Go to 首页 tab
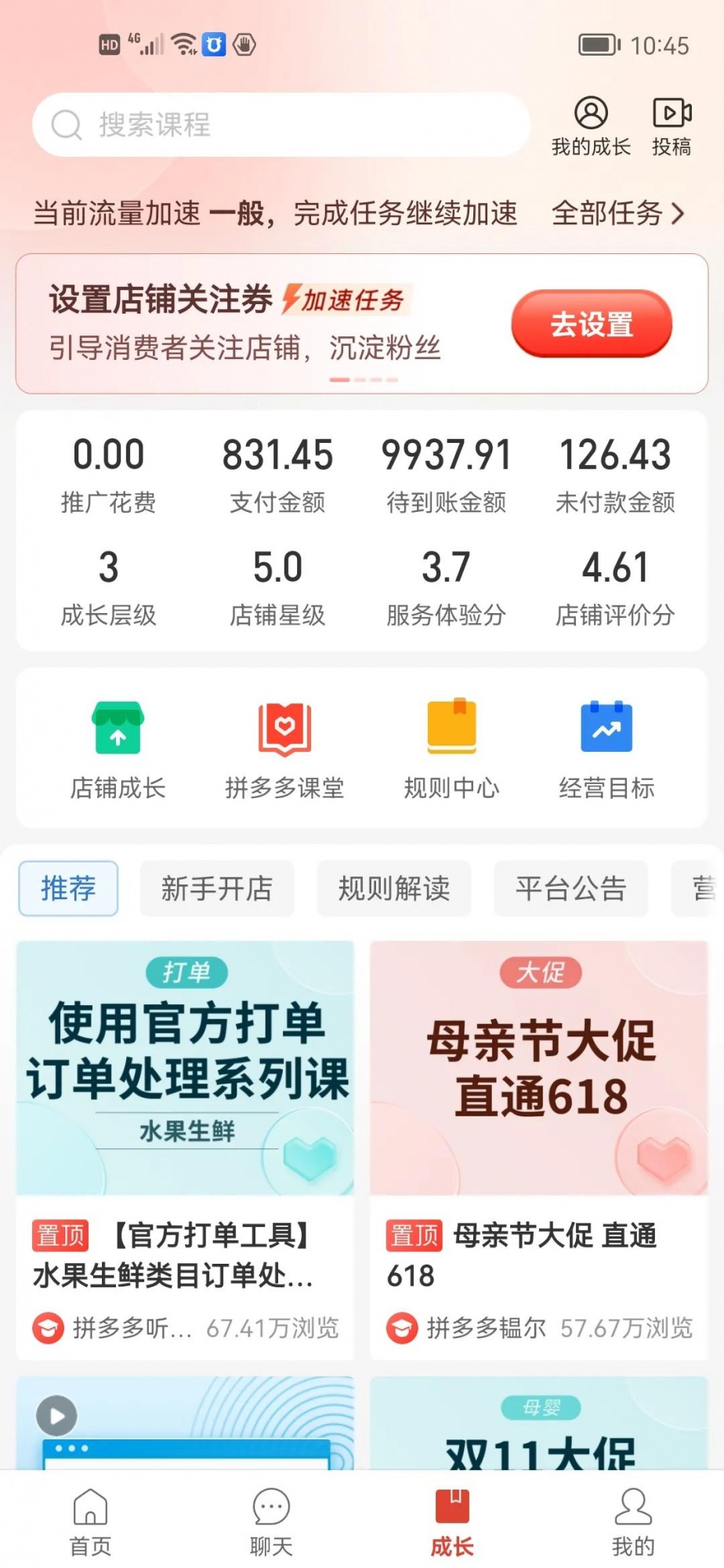The image size is (724, 1568). 90,1522
